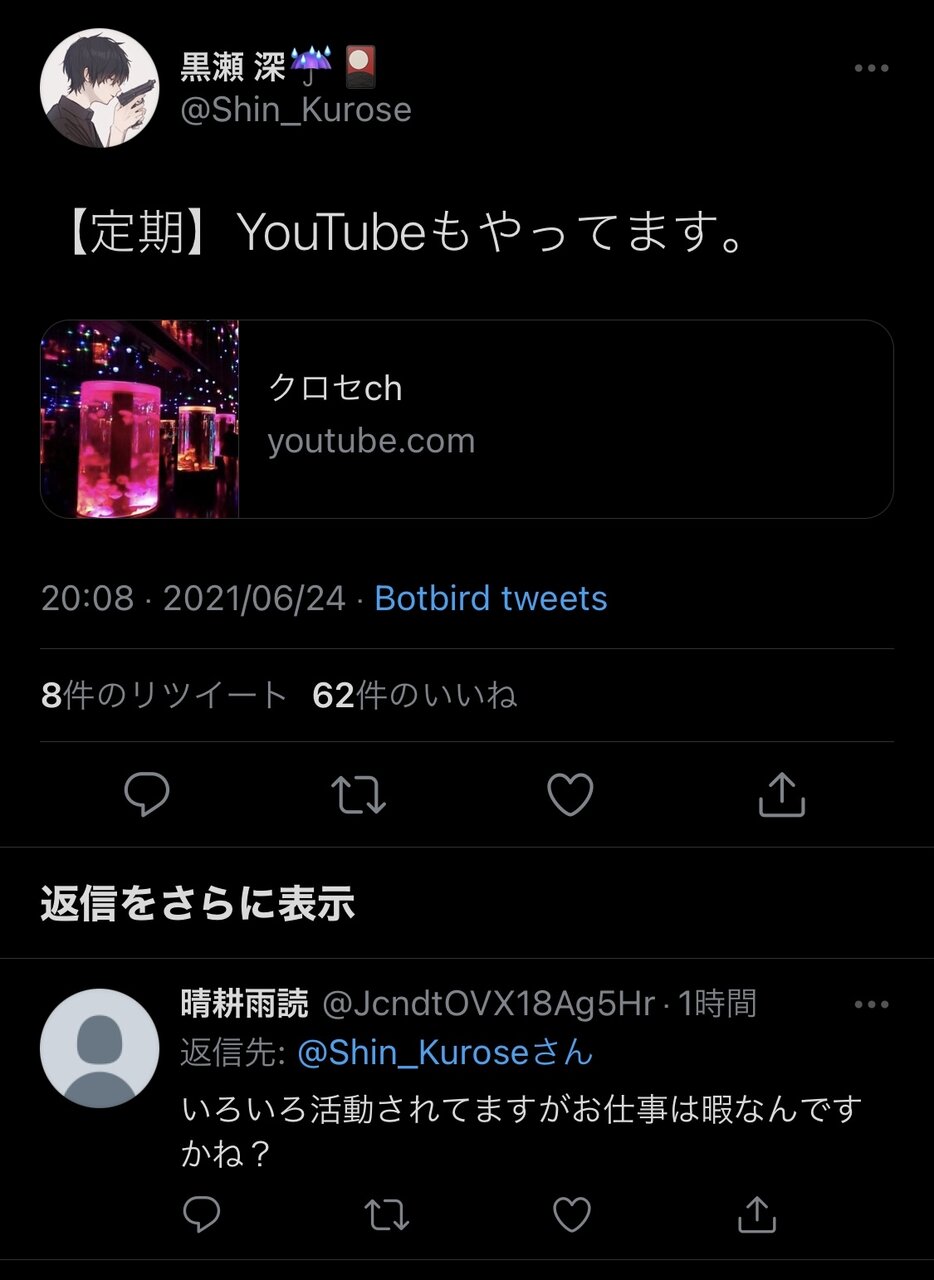The width and height of the screenshot is (934, 1280).
Task: View the 8件のリツイート list
Action: [x=164, y=696]
